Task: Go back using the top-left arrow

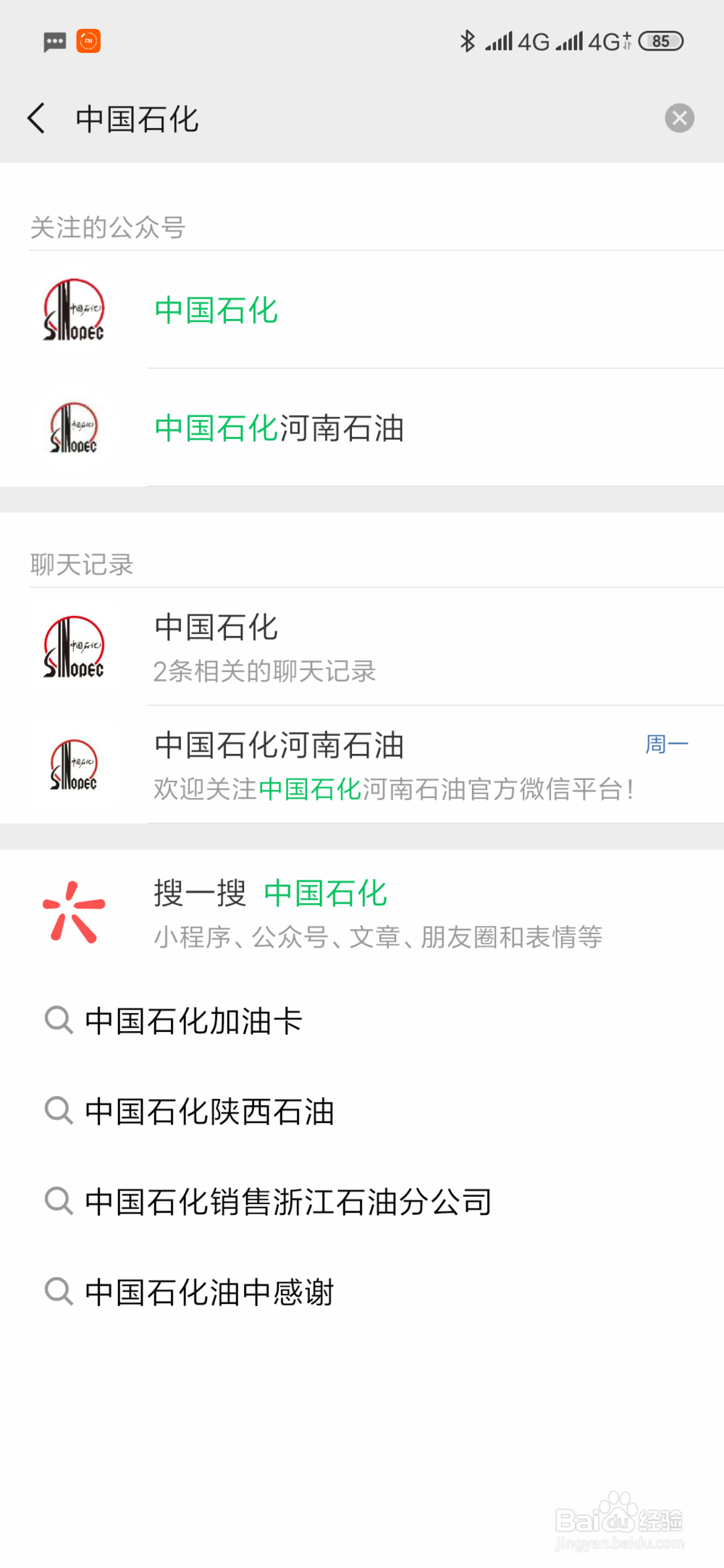Action: 36,118
